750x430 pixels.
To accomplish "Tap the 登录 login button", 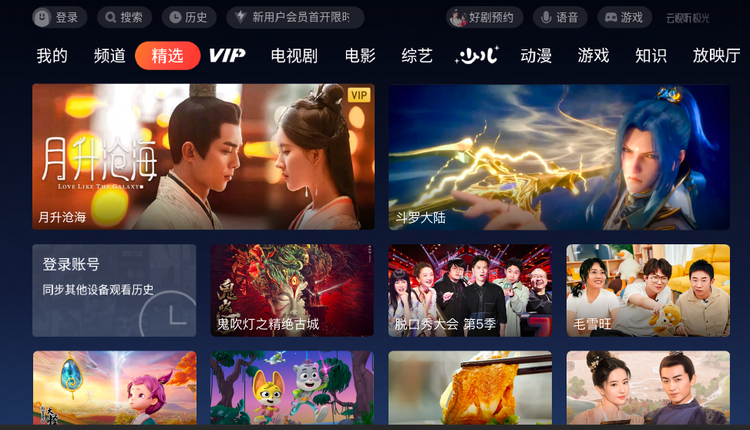I will click(58, 17).
